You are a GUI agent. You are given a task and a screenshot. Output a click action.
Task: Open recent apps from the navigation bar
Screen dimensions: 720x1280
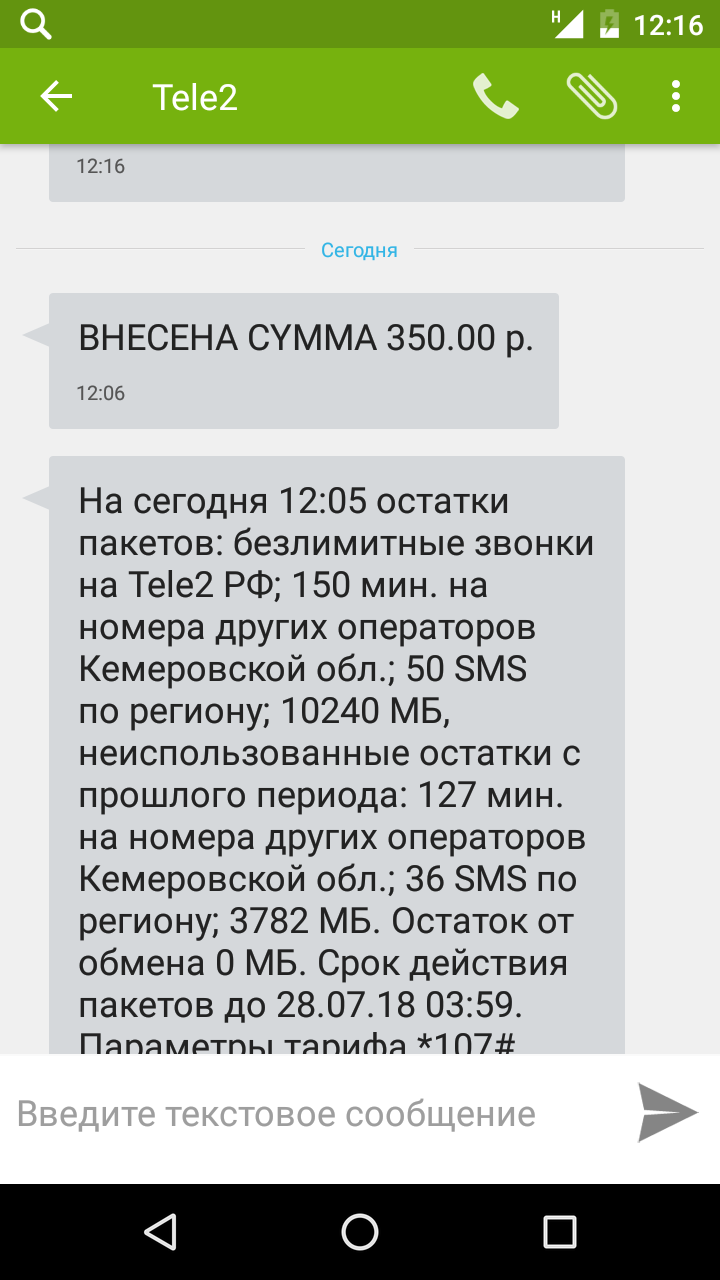559,1232
